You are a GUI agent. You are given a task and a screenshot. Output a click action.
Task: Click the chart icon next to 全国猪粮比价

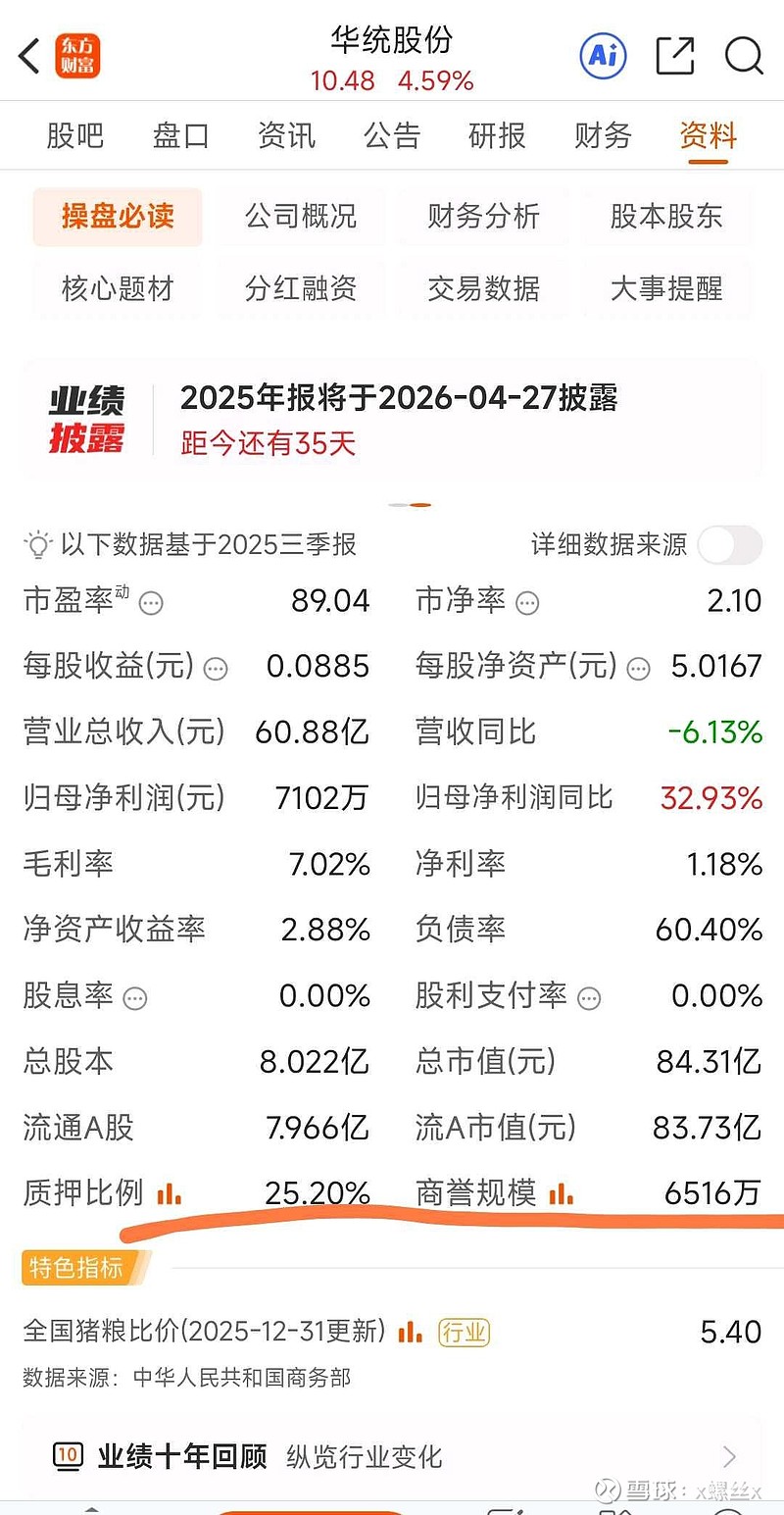[x=410, y=1334]
